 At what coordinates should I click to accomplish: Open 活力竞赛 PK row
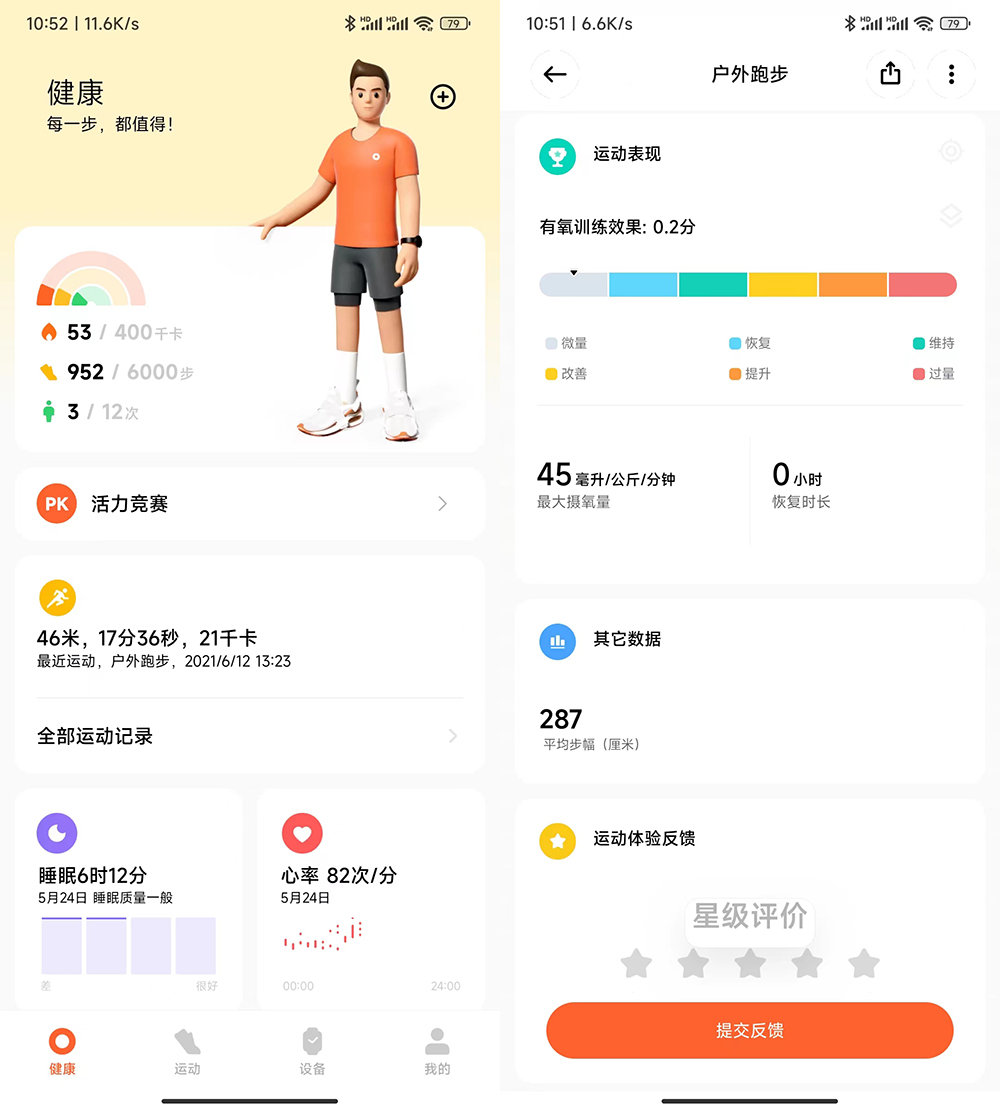[250, 504]
